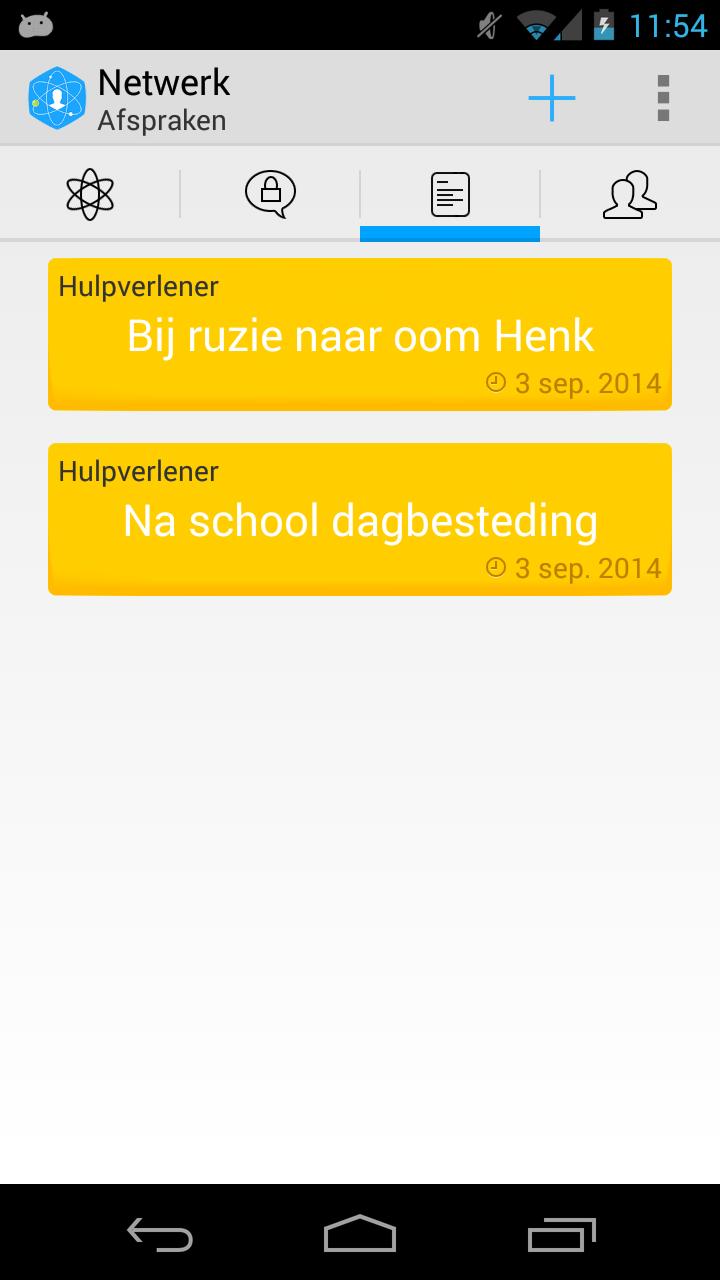Switch to the currently highlighted Afspraken tab
The image size is (720, 1280).
(449, 193)
